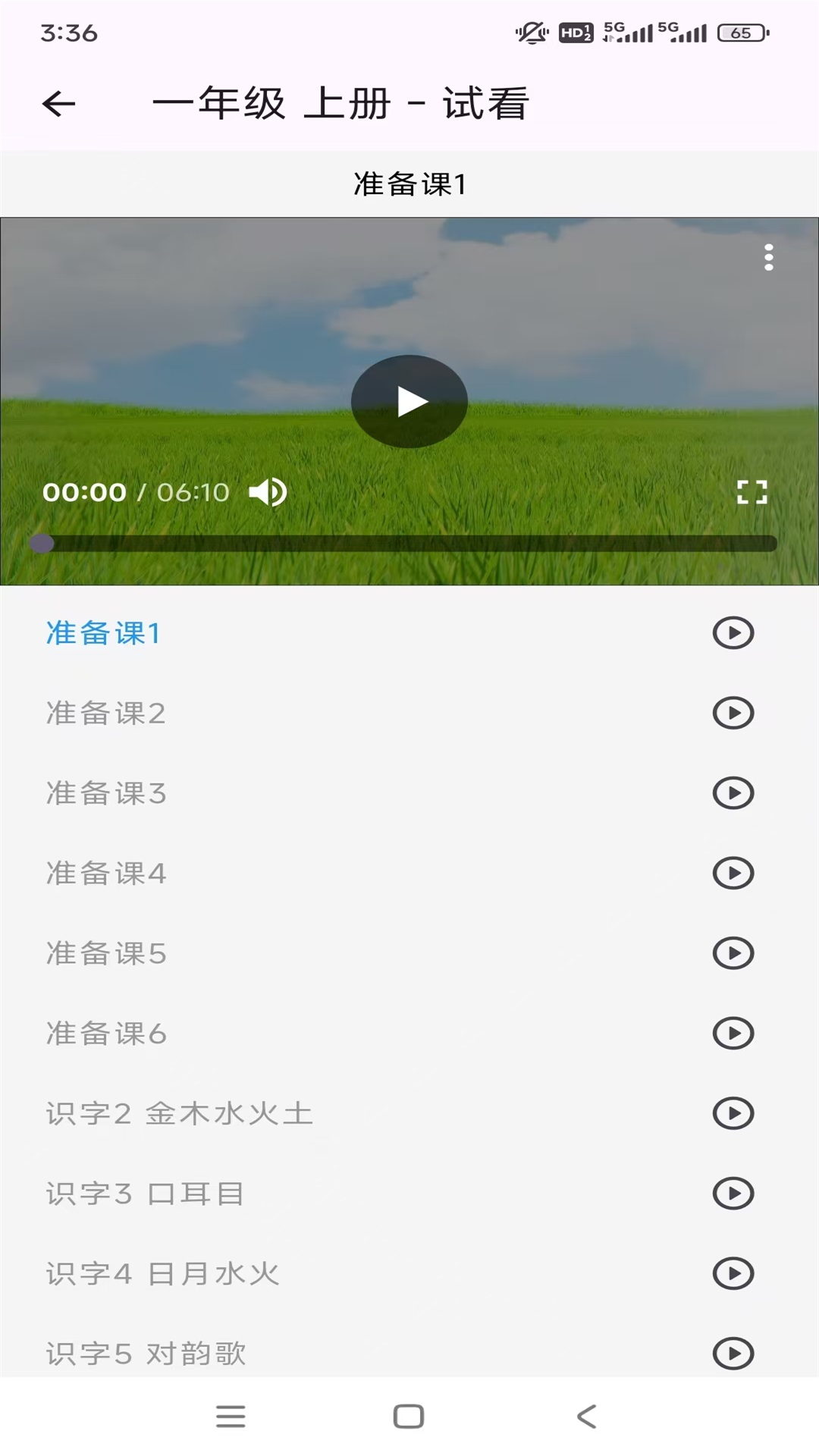Open lesson 识字5 对韵歌
Viewport: 819px width, 1456px height.
(x=146, y=1354)
